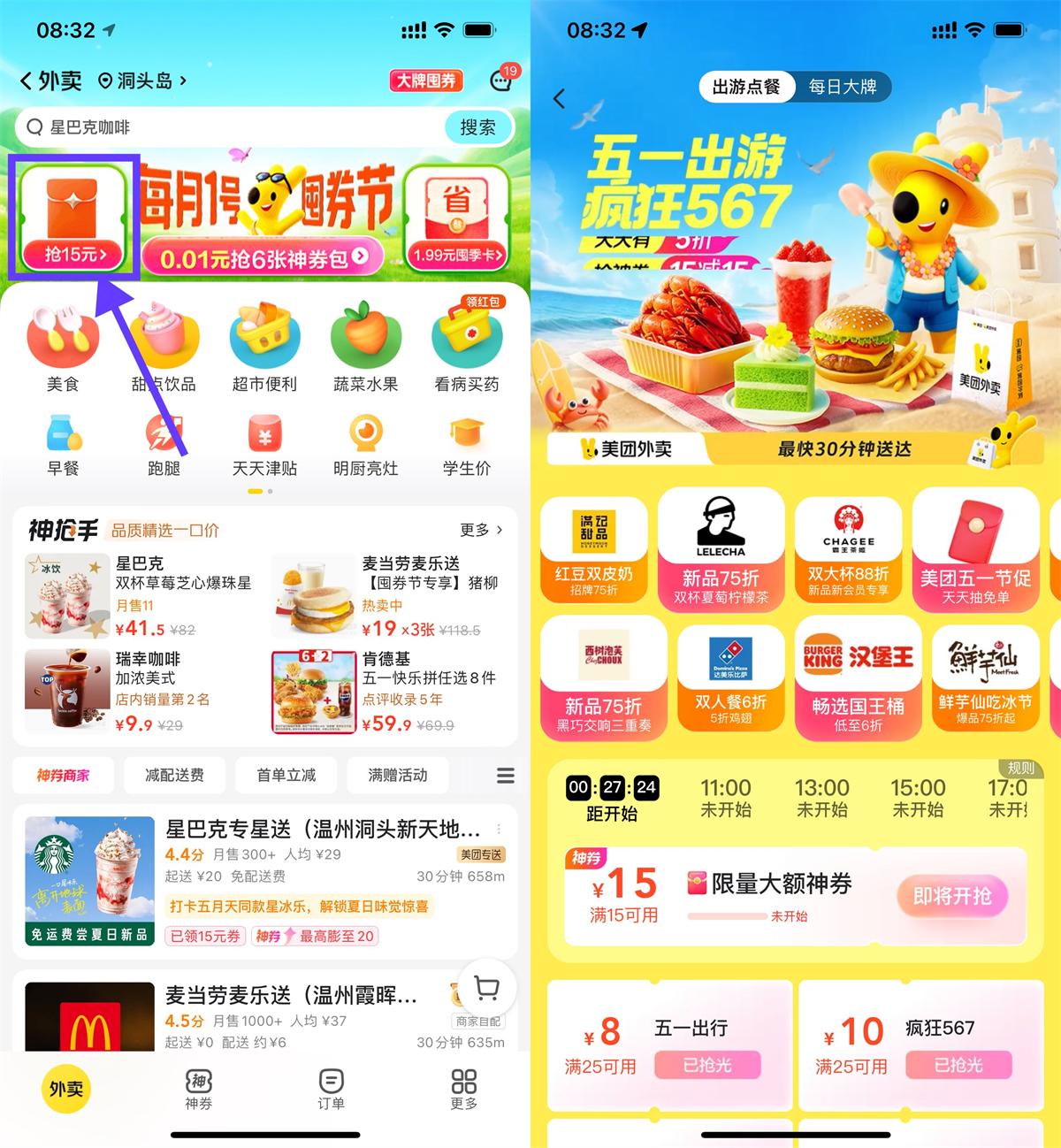Tap the 限量大额神券 progress bar
1061x1148 pixels.
(x=727, y=916)
